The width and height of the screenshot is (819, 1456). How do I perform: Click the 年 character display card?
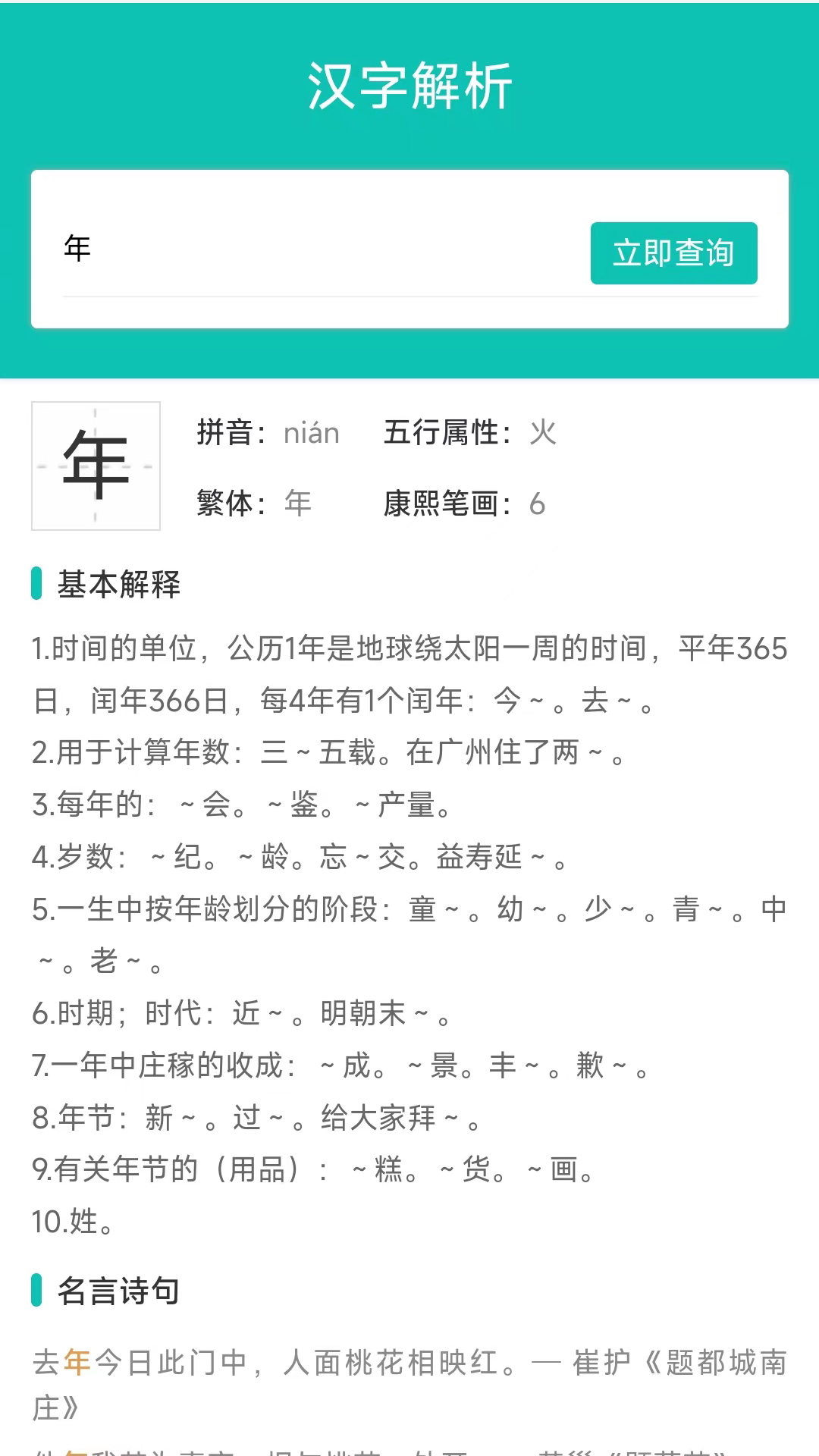click(x=96, y=466)
